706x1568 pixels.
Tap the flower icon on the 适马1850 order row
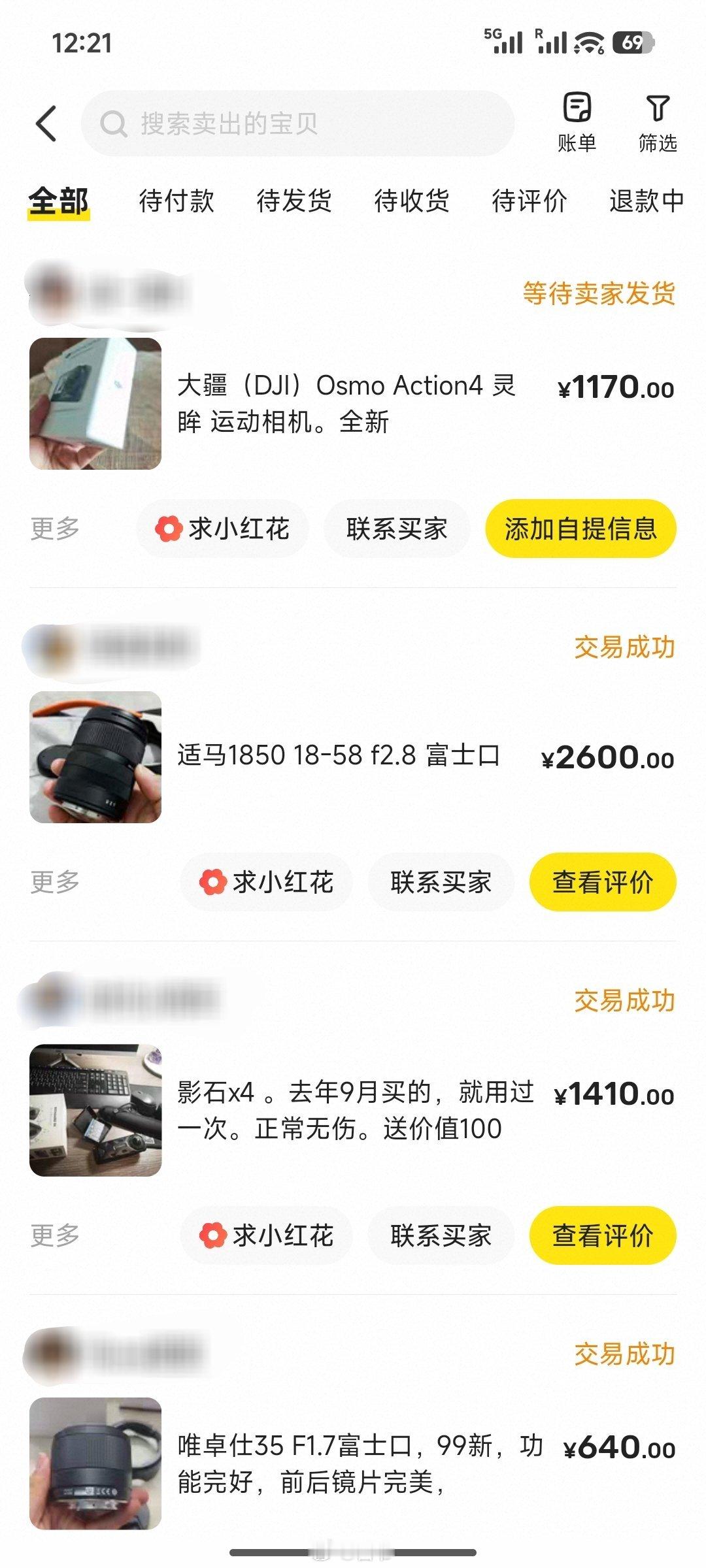[x=212, y=881]
